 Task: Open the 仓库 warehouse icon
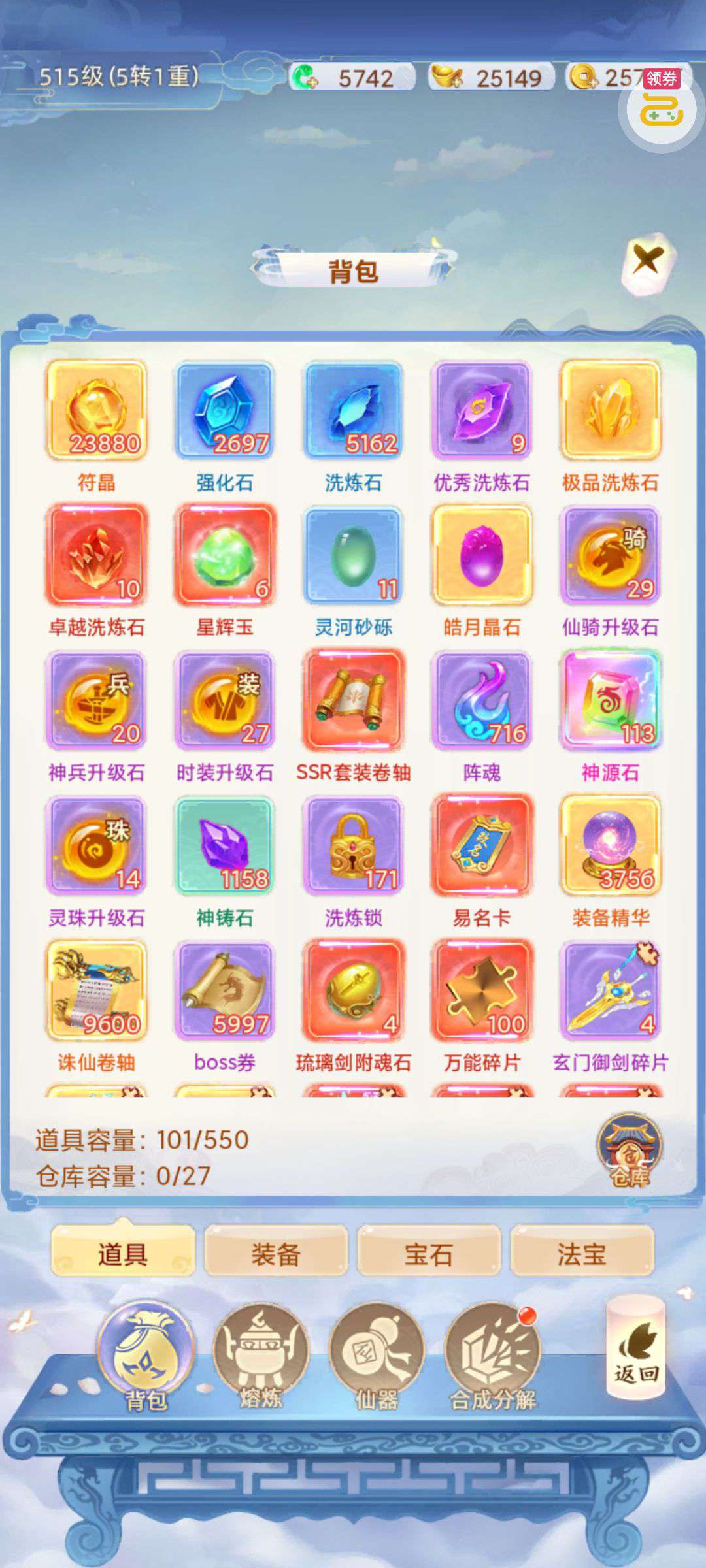[630, 1151]
